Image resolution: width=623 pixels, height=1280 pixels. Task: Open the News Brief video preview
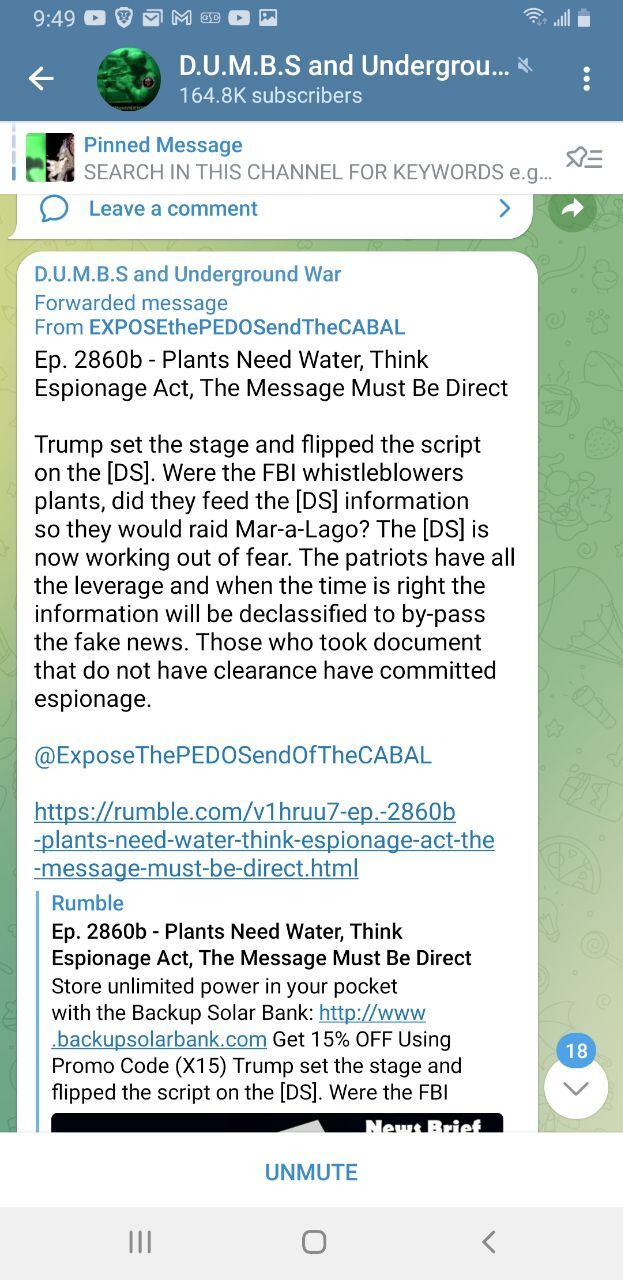point(277,1123)
